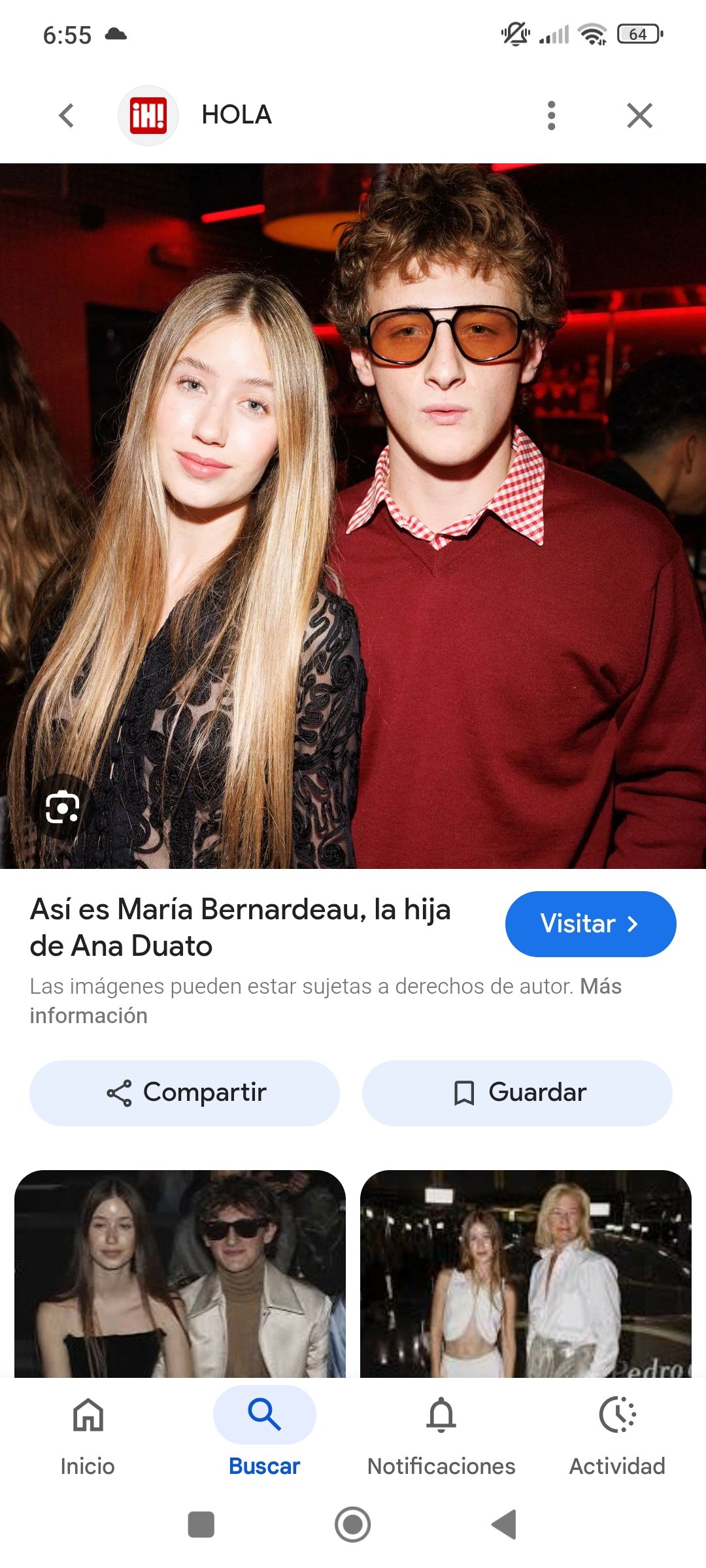706x1568 pixels.
Task: Share image via Compartir
Action: coord(185,1092)
